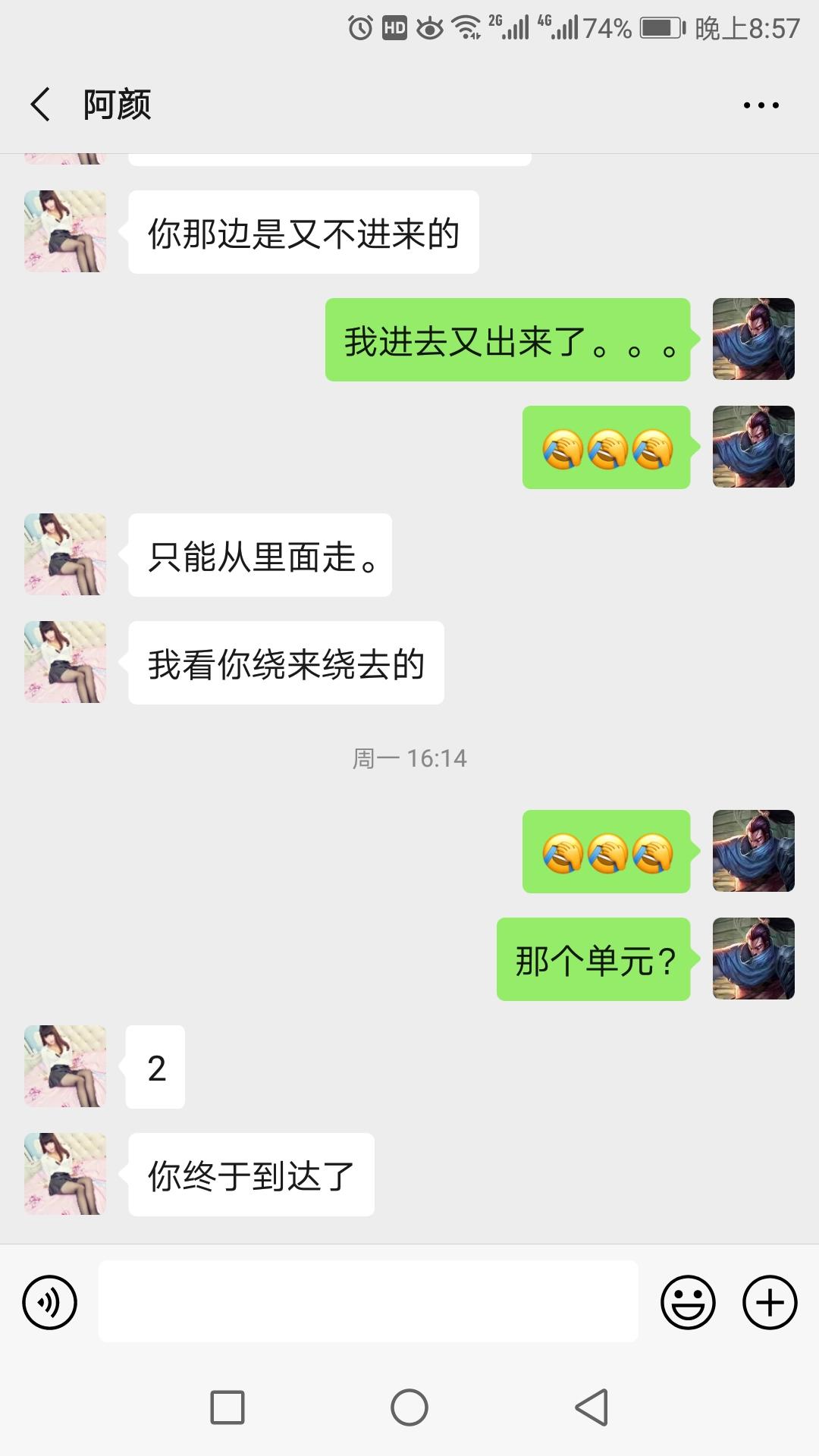Image resolution: width=819 pixels, height=1456 pixels.
Task: Open the recent apps view
Action: [x=227, y=1408]
